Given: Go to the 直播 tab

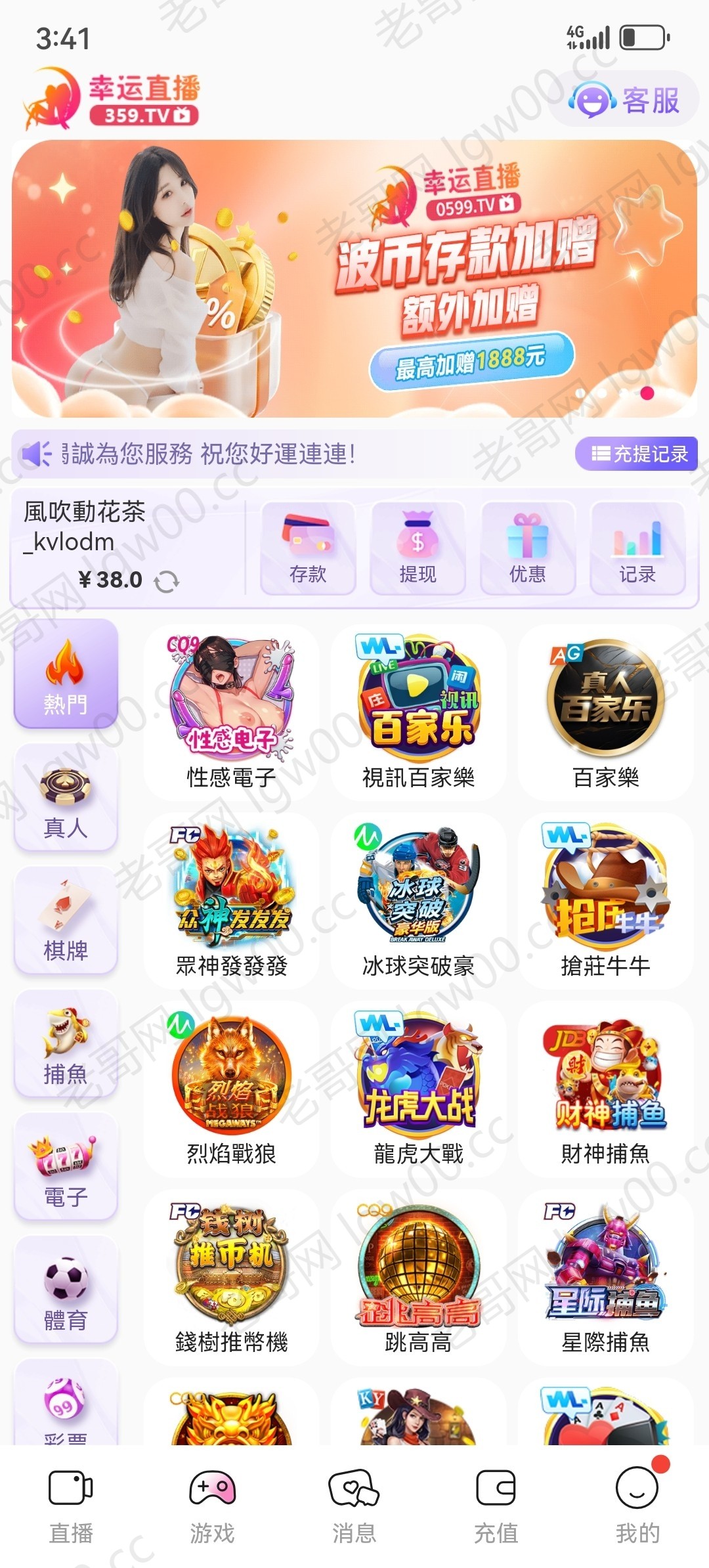Looking at the screenshot, I should point(71,1505).
